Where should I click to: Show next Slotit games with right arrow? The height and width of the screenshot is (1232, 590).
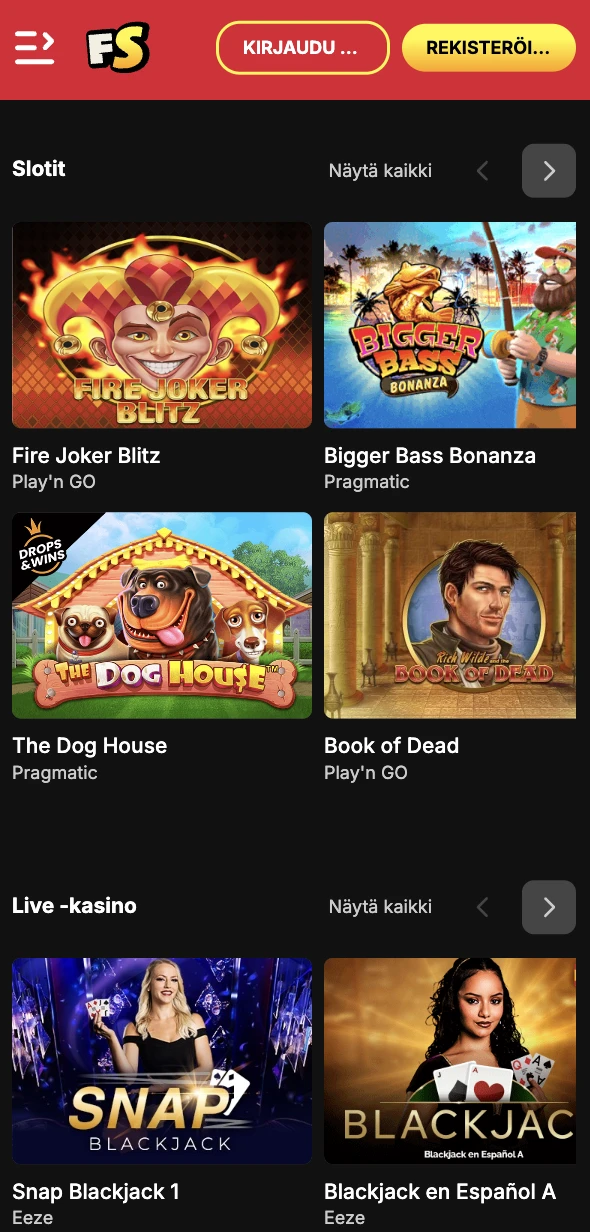coord(549,171)
